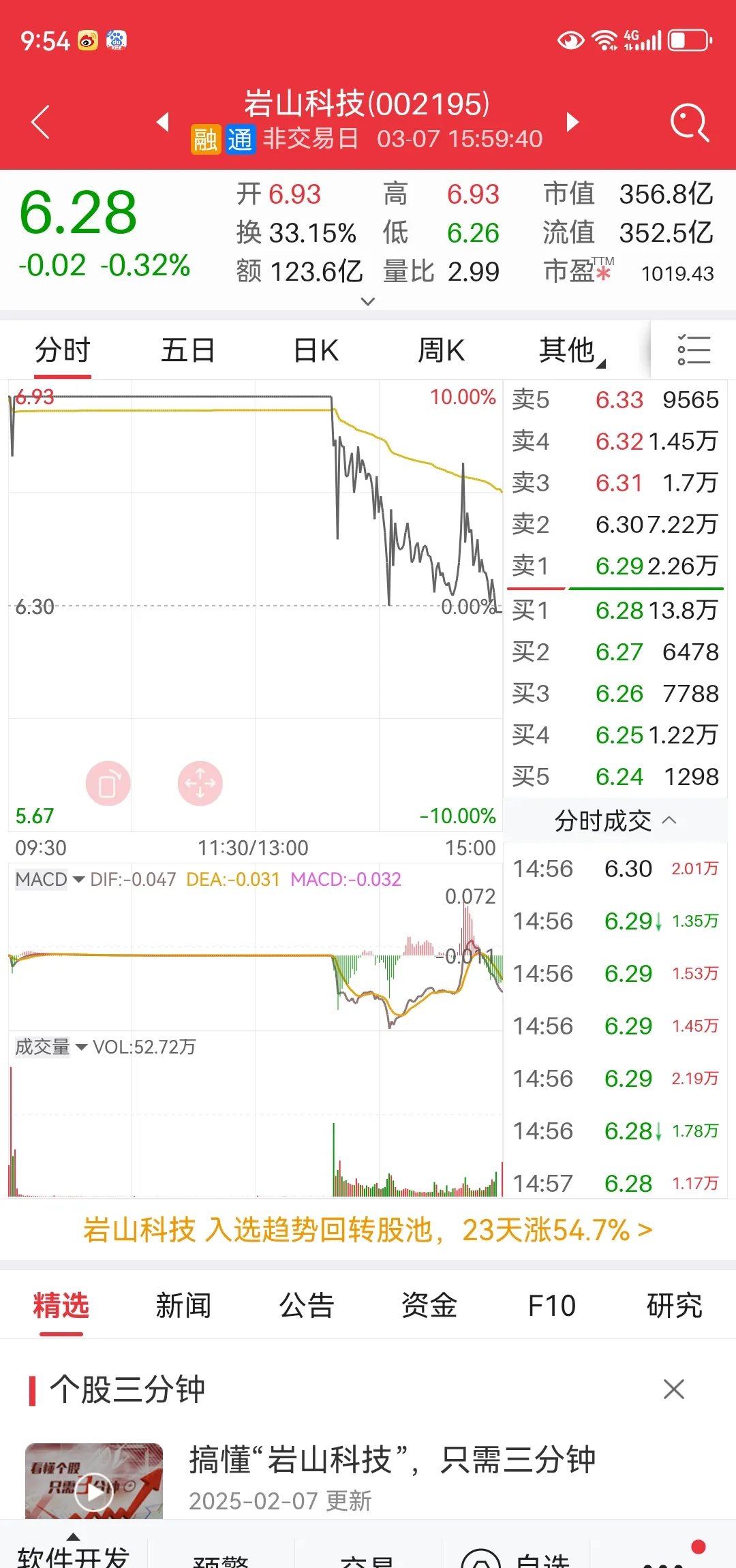Open the search magnifier icon
This screenshot has height=1568, width=736.
tap(690, 123)
